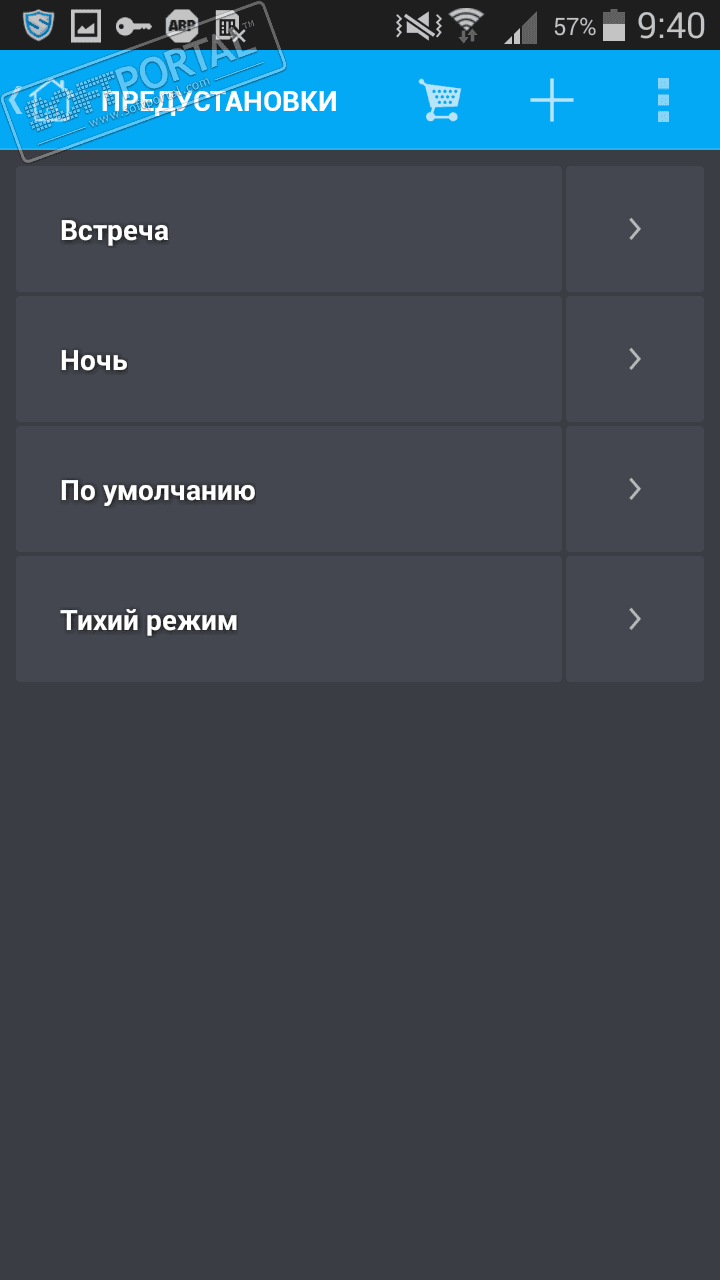Open details chevron for По умолчанию
The height and width of the screenshot is (1280, 720).
[x=635, y=489]
